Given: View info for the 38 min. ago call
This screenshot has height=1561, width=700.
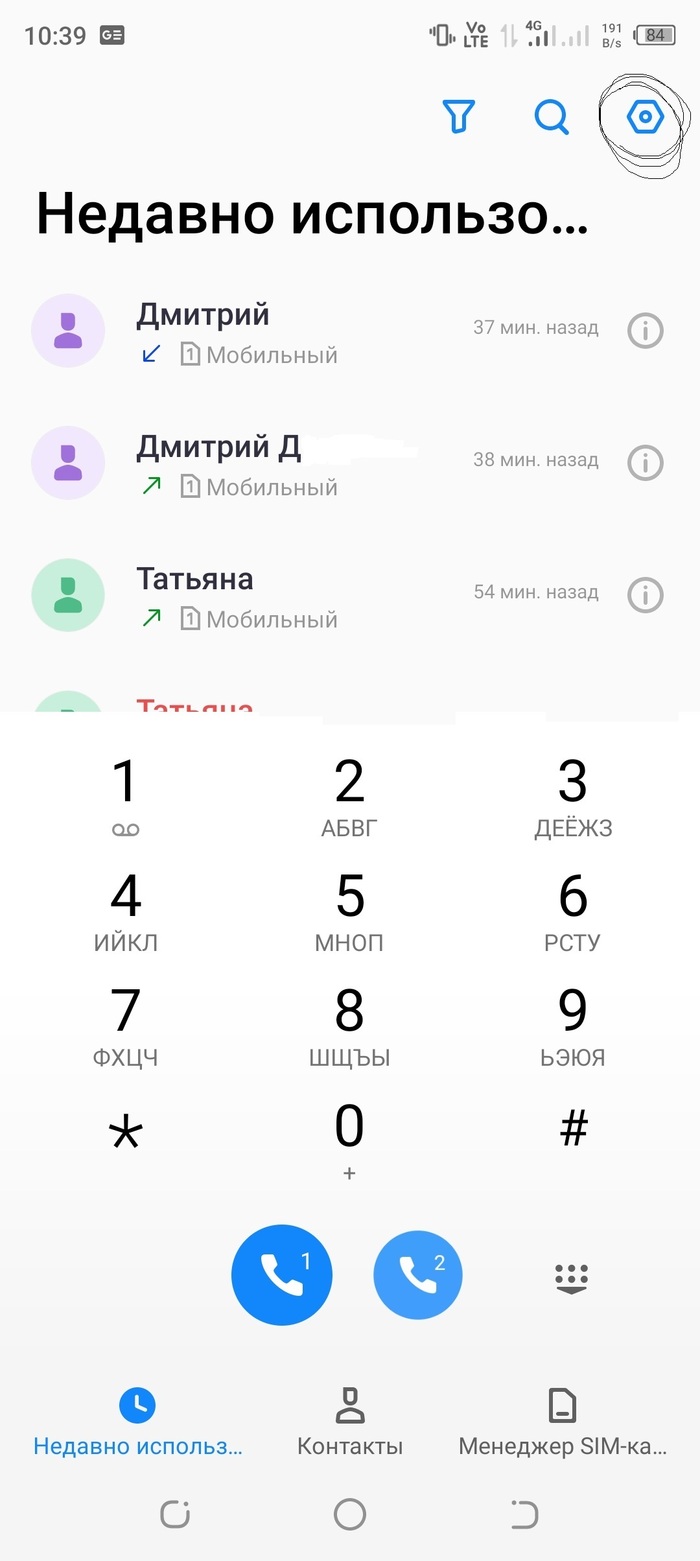Looking at the screenshot, I should pyautogui.click(x=645, y=462).
